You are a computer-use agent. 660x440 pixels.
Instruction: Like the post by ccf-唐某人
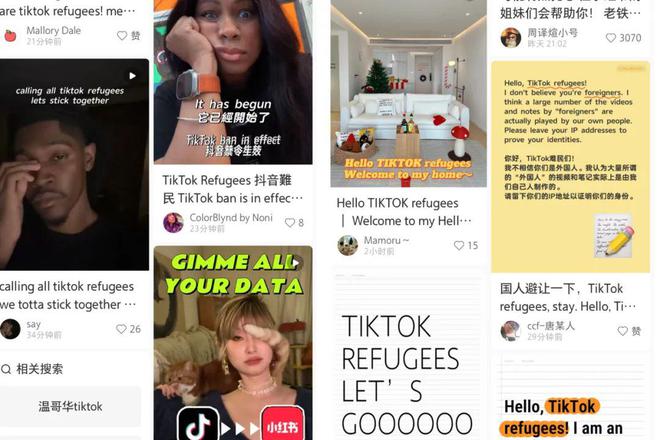[x=622, y=331]
